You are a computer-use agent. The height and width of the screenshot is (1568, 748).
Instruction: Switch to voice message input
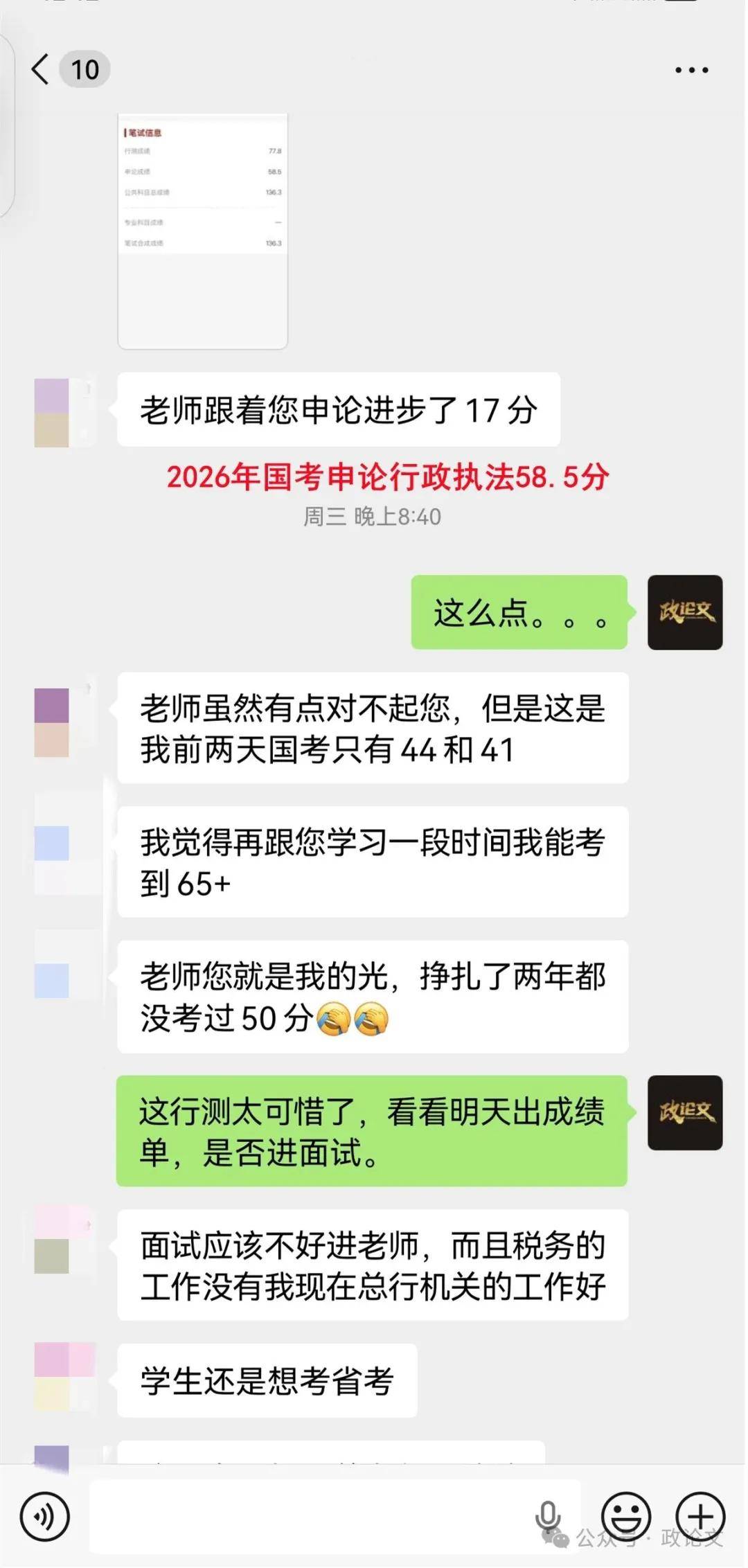tap(45, 1516)
